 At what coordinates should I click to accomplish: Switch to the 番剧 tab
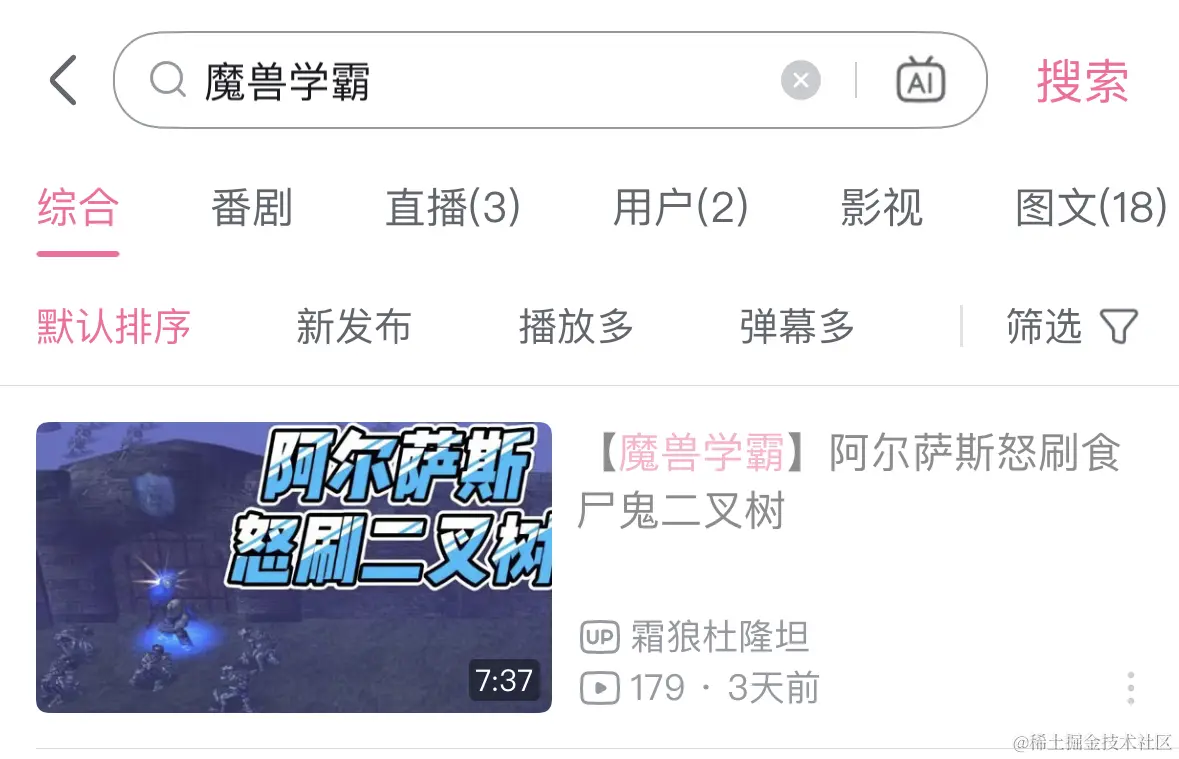251,208
